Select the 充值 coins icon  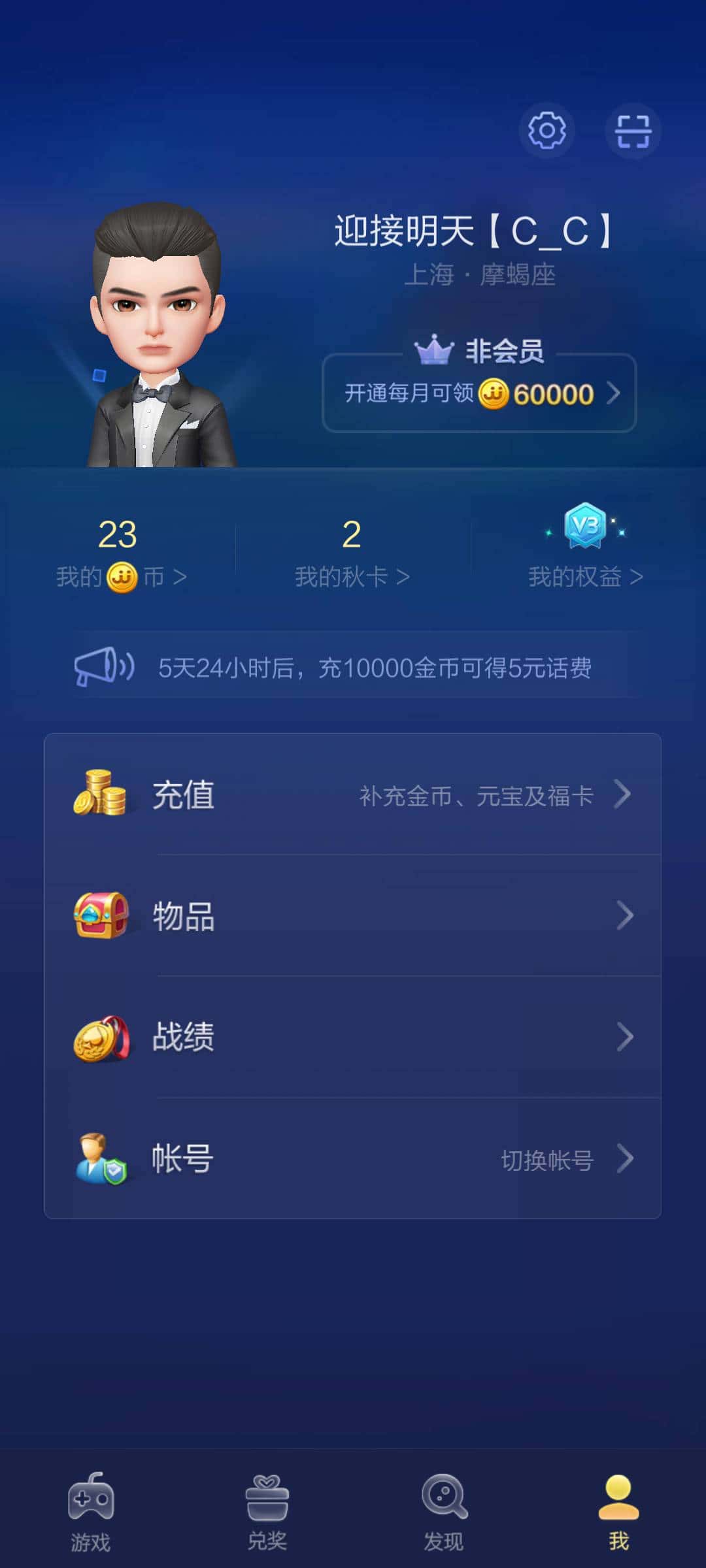(x=105, y=794)
